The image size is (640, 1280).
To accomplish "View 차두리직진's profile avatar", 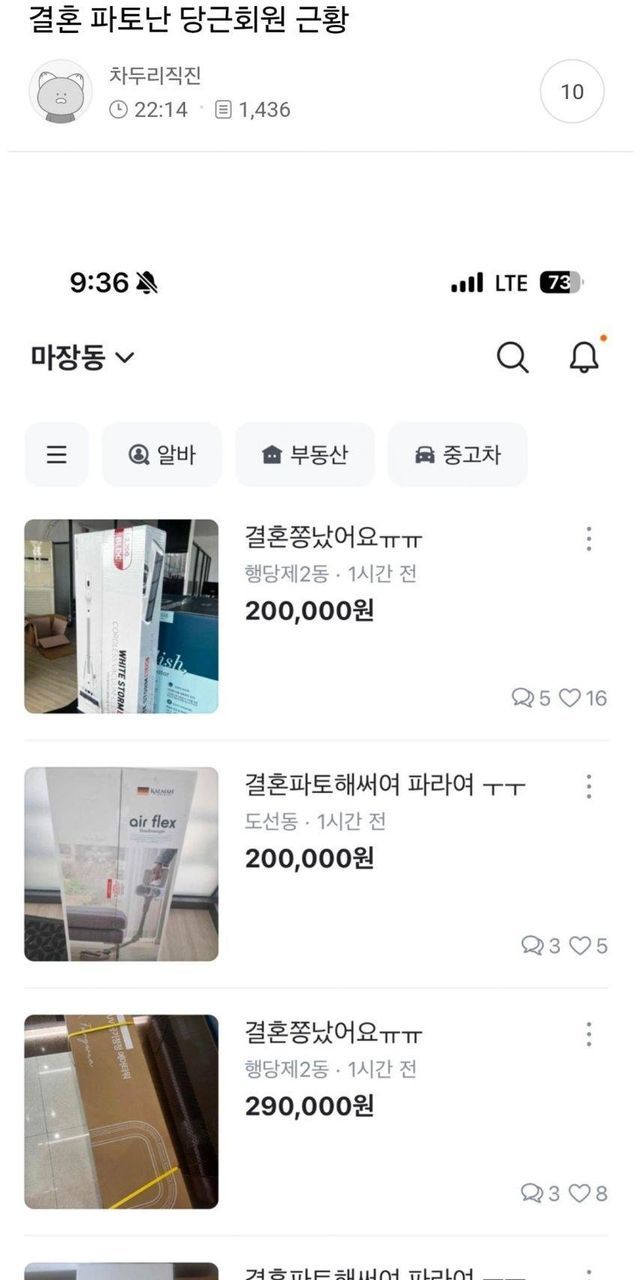I will (60, 92).
